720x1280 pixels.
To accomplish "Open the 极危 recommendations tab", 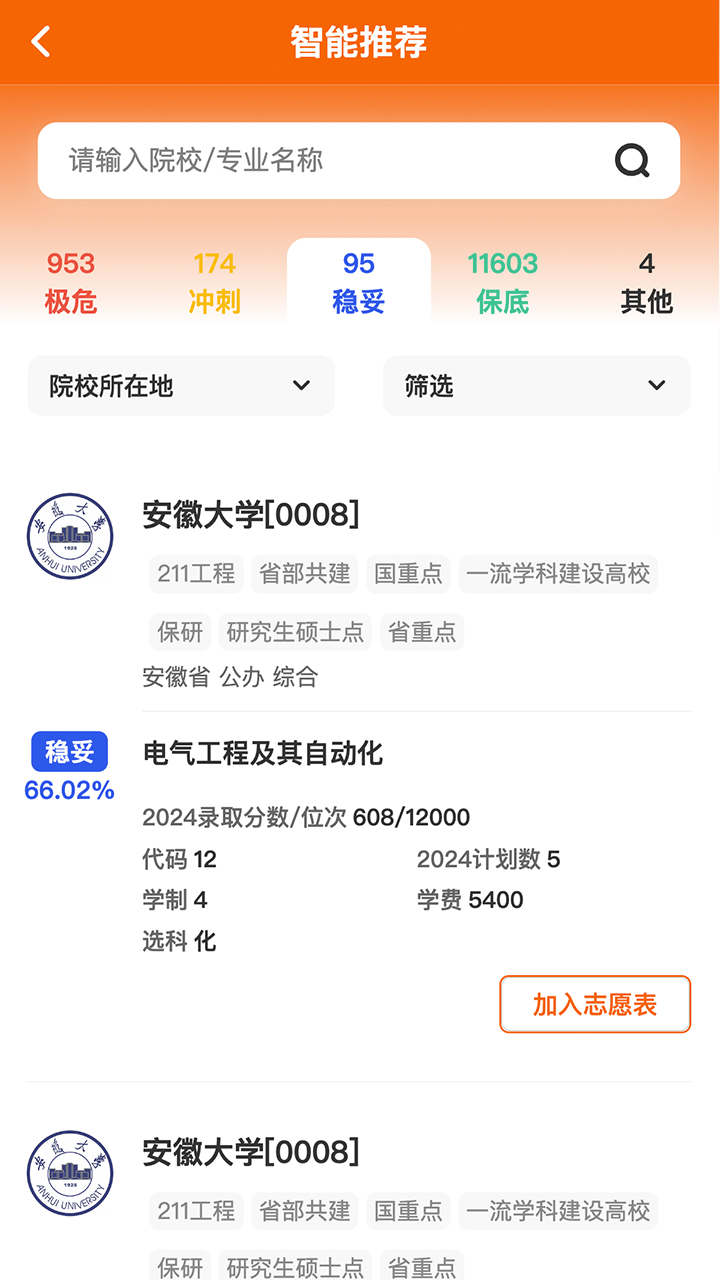I will click(x=69, y=280).
